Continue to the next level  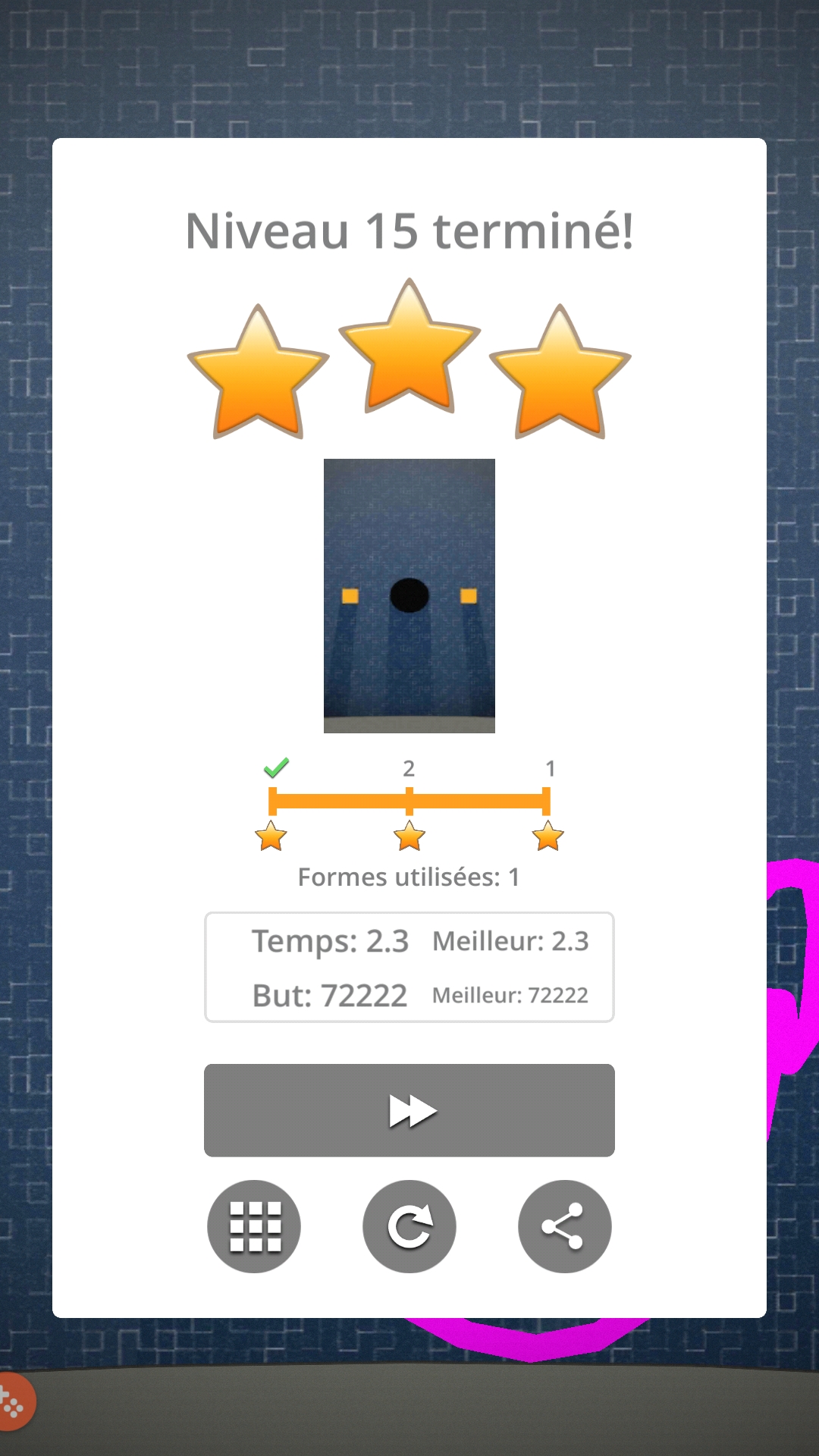409,1110
